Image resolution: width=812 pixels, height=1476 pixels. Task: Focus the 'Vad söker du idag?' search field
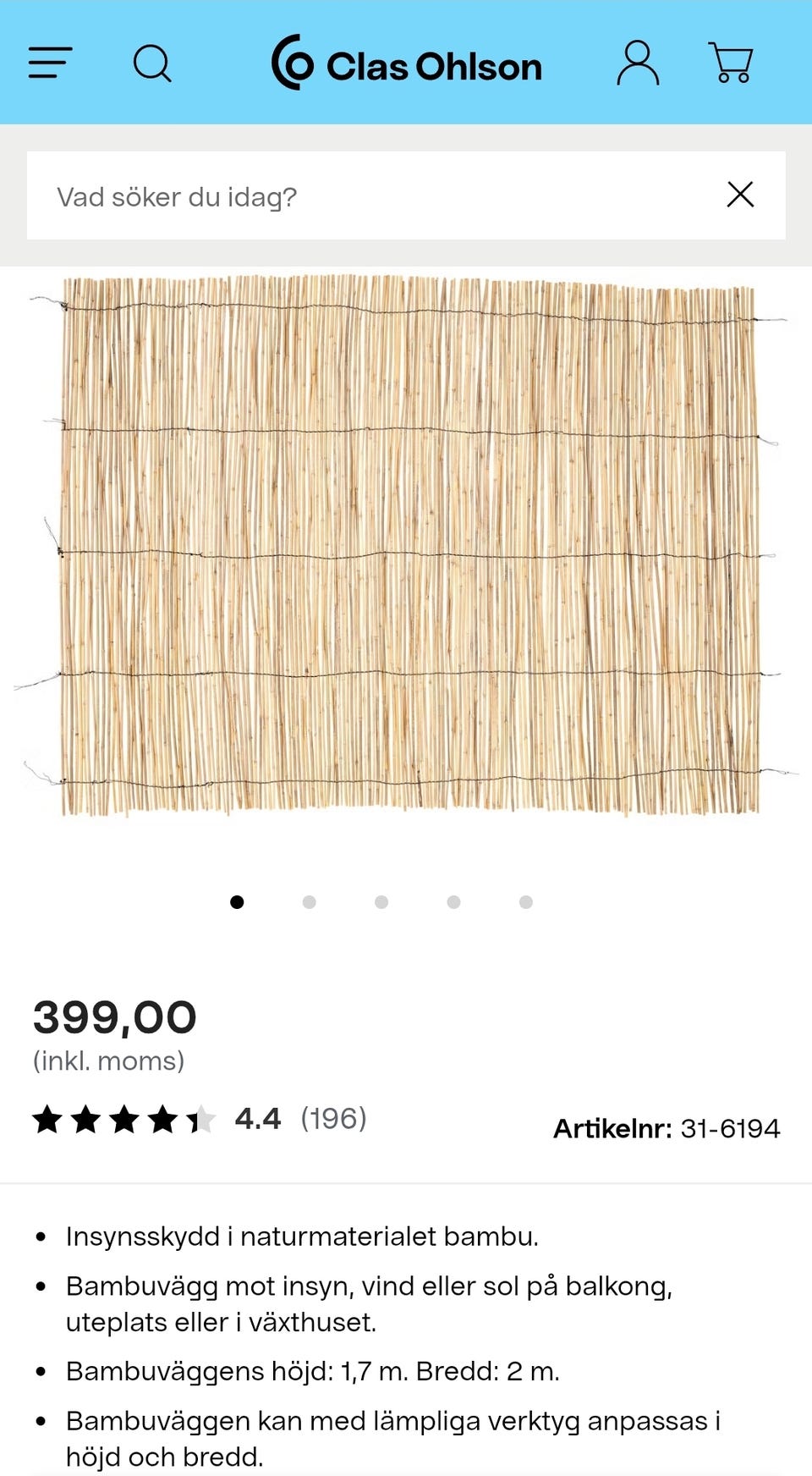tap(372, 196)
